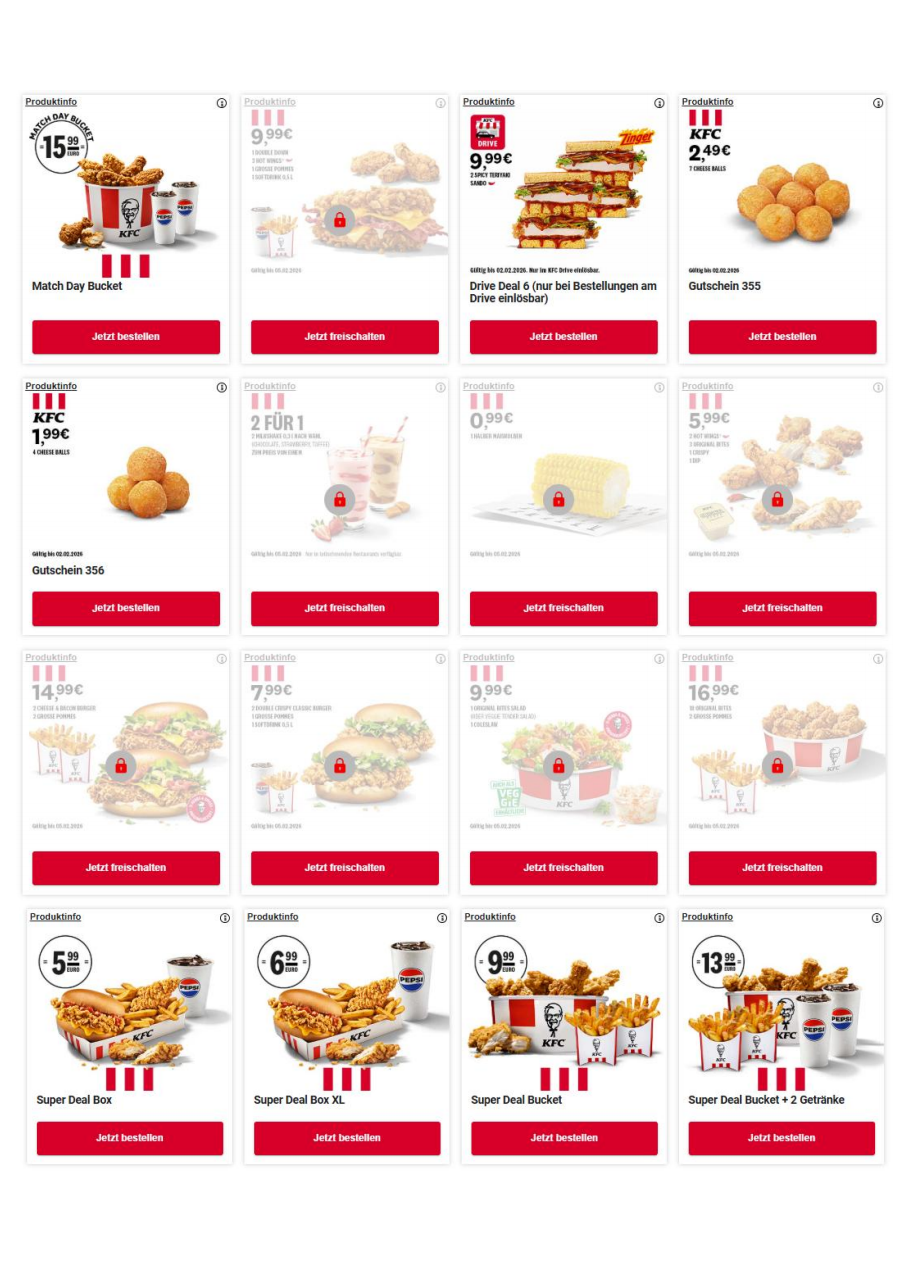This screenshot has width=908, height=1287.
Task: Unlock the 14,99€ burger coupon
Action: [x=125, y=868]
